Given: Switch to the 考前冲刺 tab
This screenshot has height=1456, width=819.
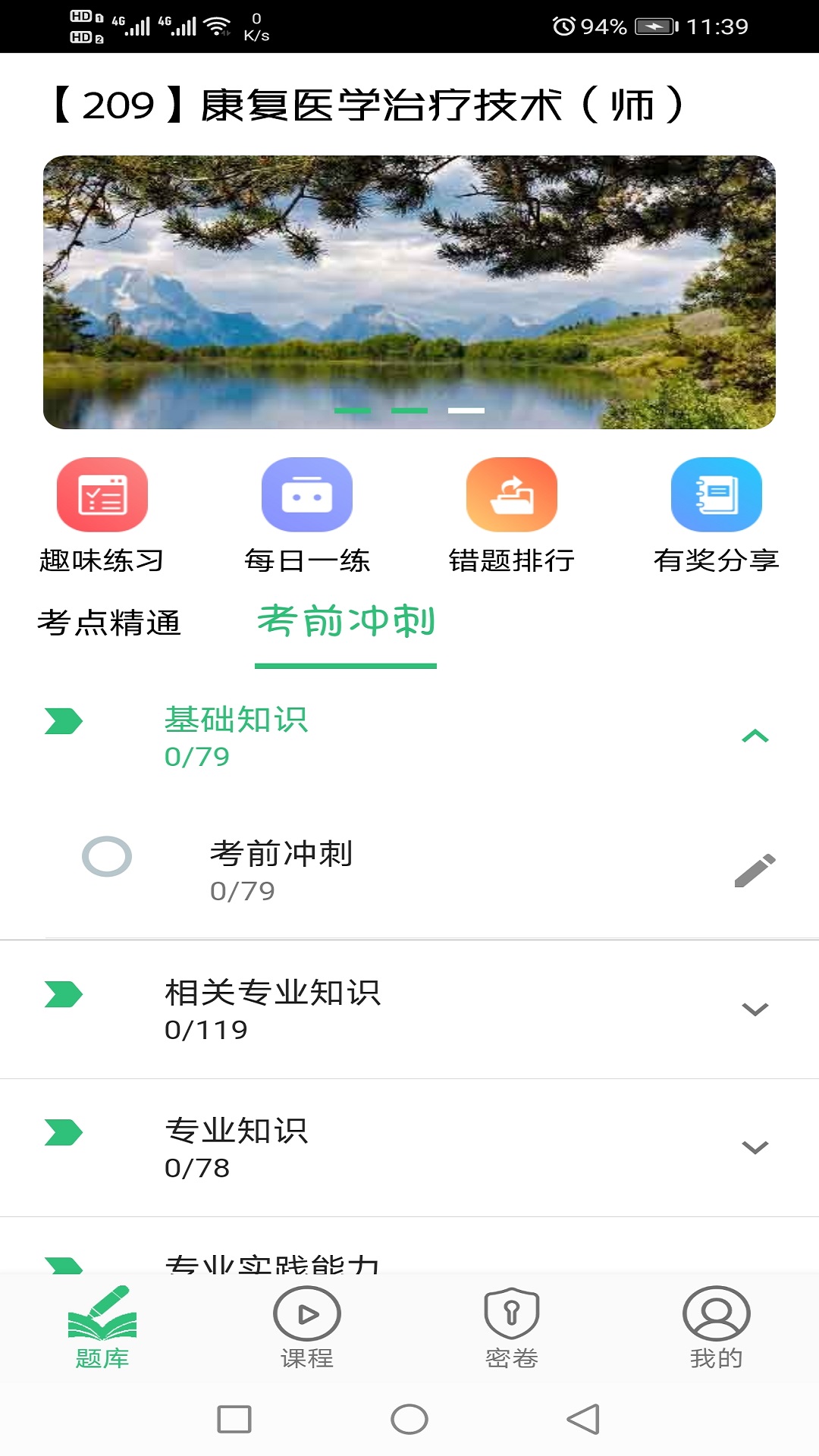Looking at the screenshot, I should tap(346, 618).
